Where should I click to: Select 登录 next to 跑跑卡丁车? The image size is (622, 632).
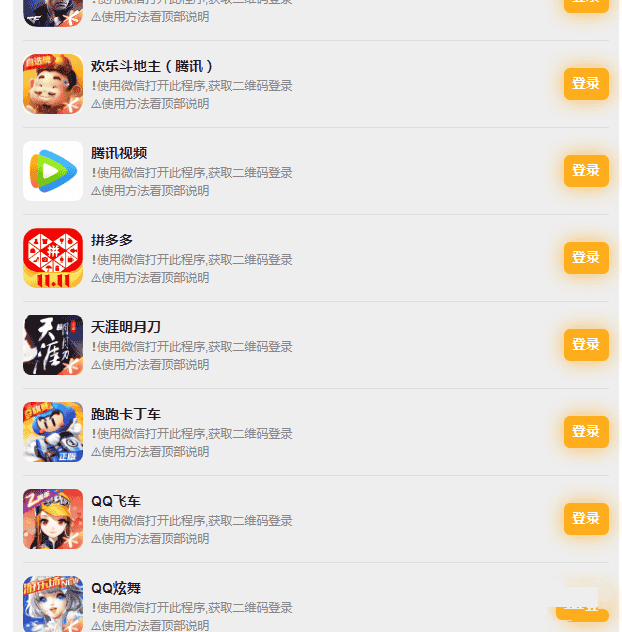pyautogui.click(x=586, y=432)
